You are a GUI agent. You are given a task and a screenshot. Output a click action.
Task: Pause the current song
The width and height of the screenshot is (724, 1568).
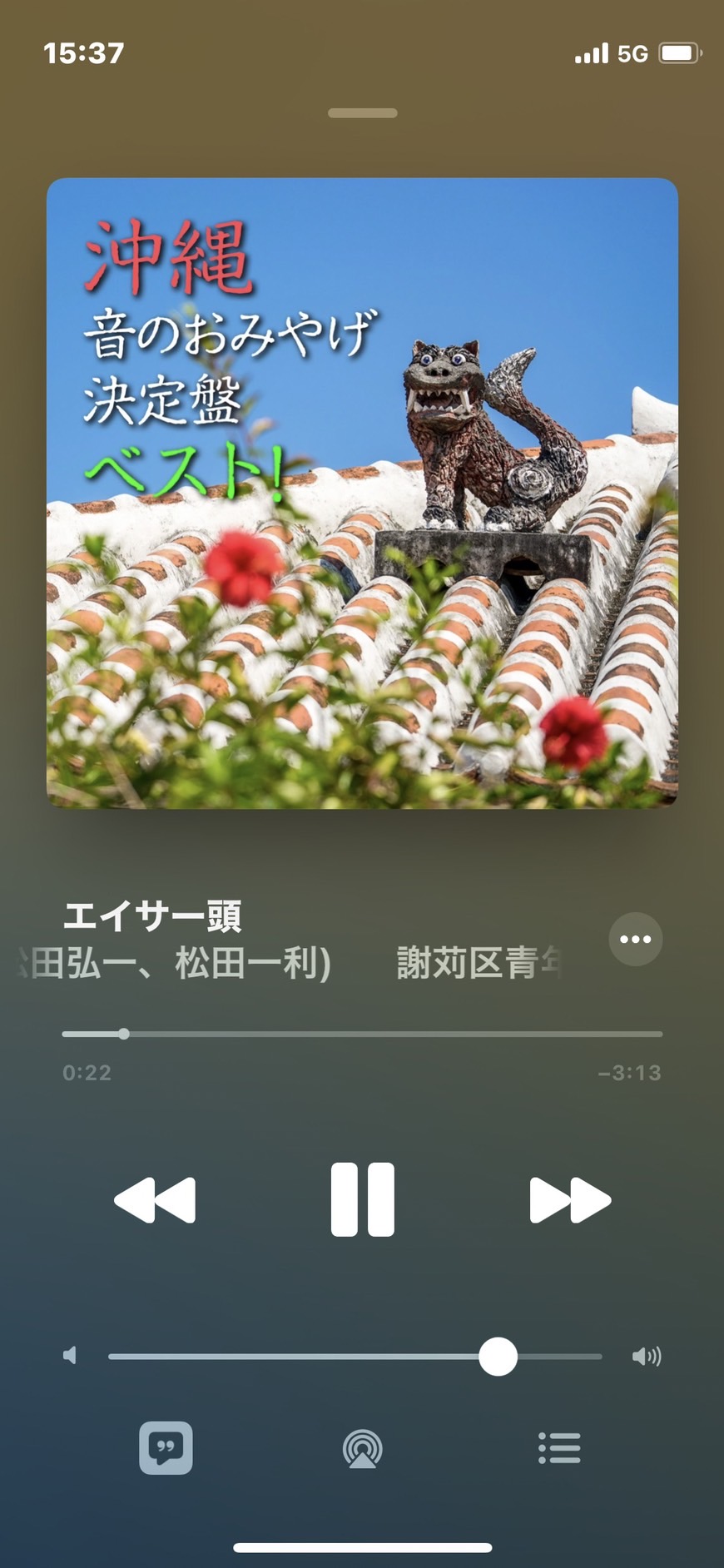(362, 1199)
